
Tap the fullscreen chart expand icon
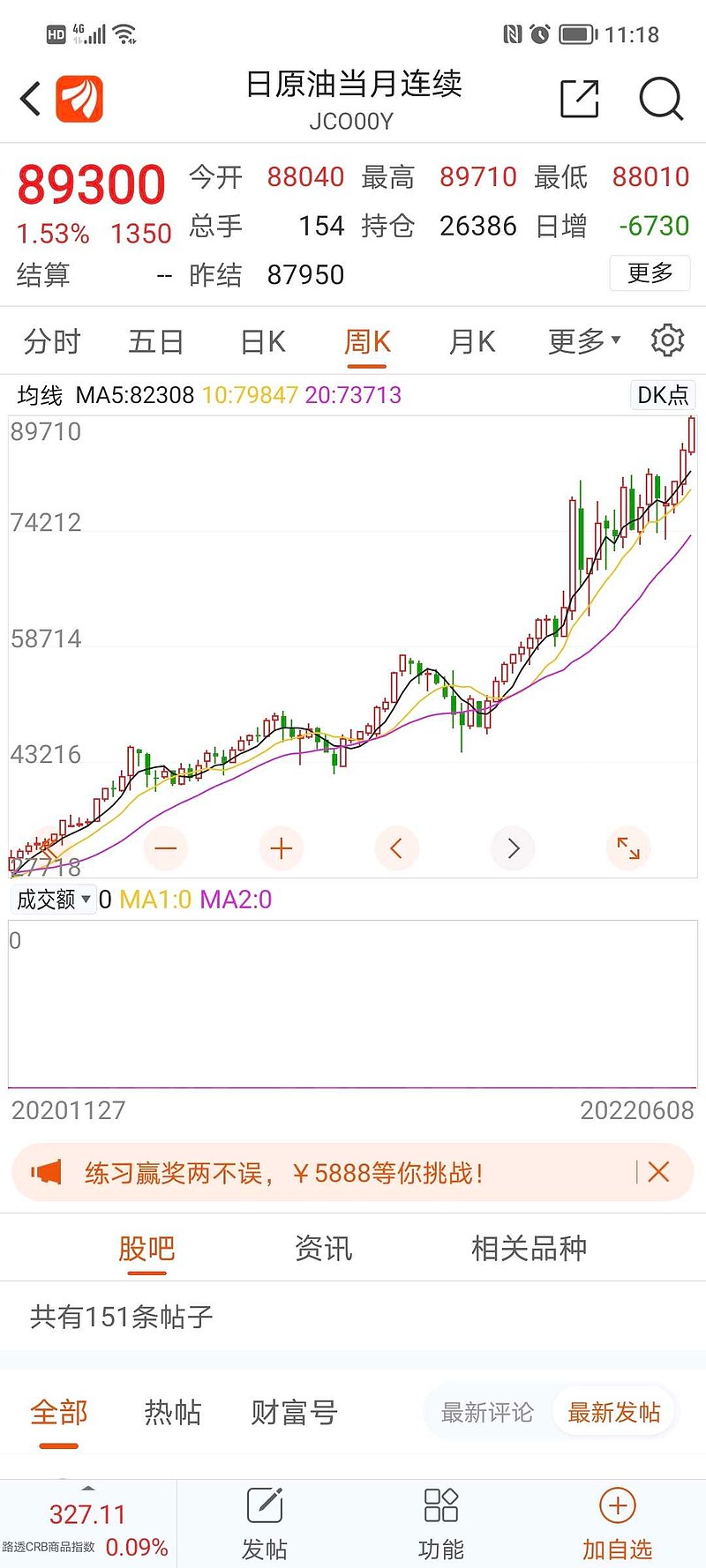pyautogui.click(x=627, y=847)
